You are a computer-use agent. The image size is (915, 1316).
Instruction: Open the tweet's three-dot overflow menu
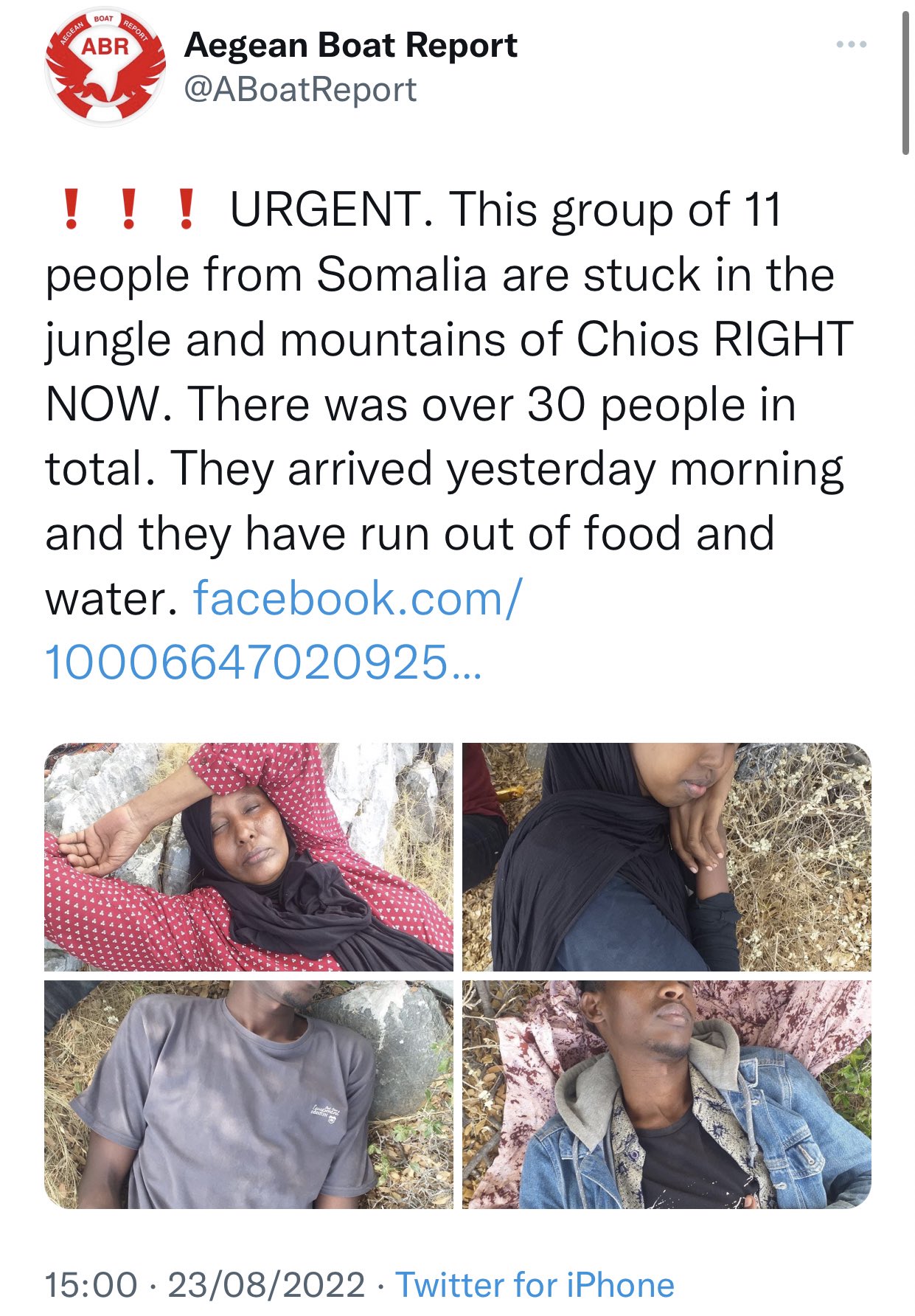click(851, 45)
